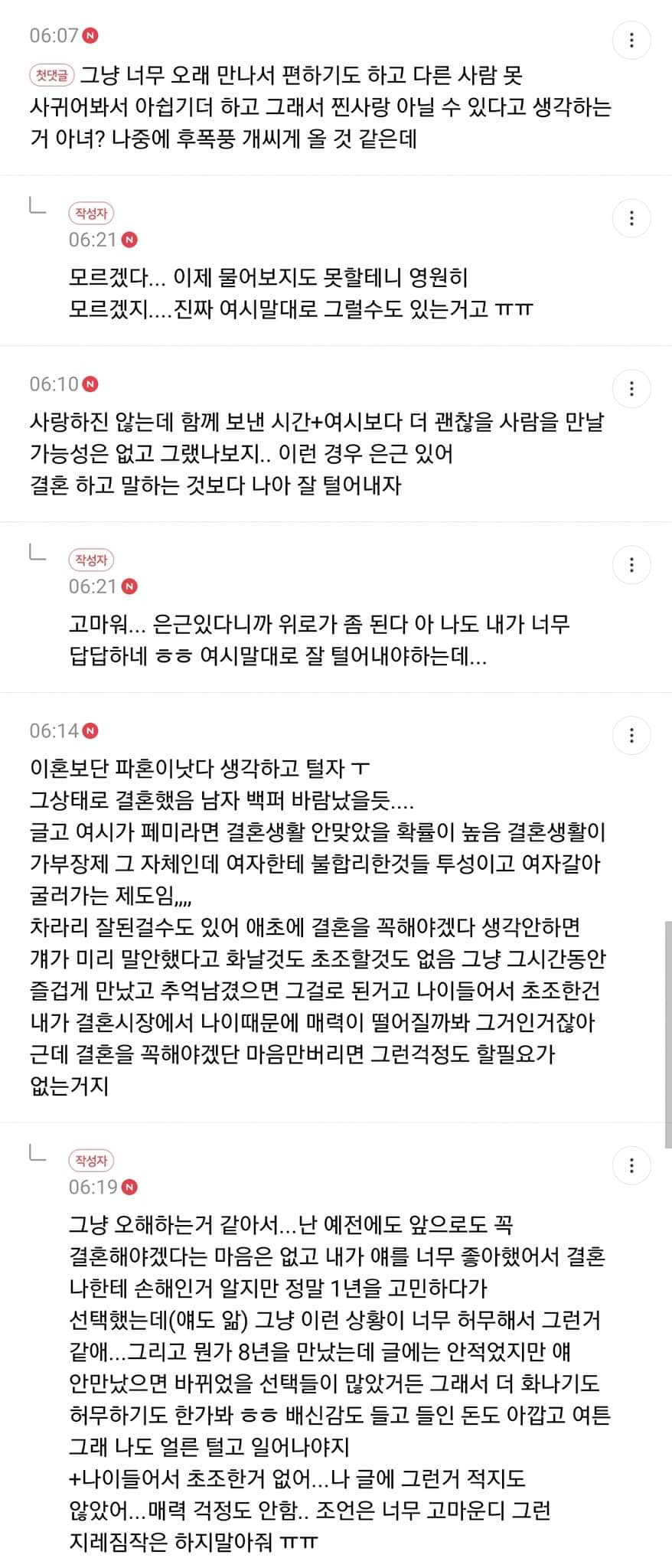Viewport: 672px width, 1568px height.
Task: Open overflow menu on the 06:14 comment
Action: tap(631, 736)
